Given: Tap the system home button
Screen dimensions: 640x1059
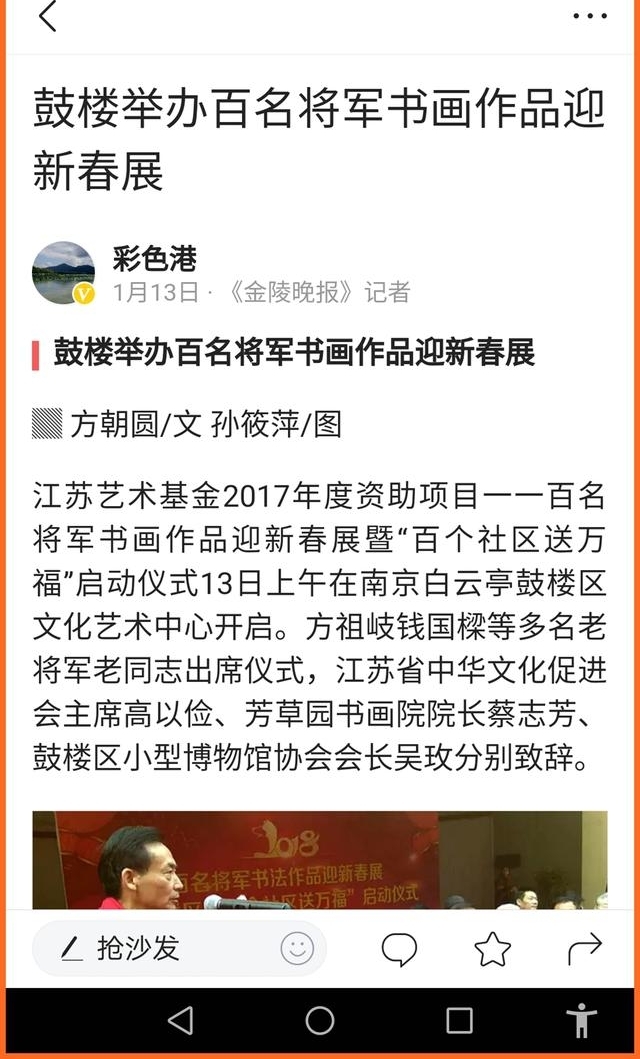Looking at the screenshot, I should (x=320, y=1021).
